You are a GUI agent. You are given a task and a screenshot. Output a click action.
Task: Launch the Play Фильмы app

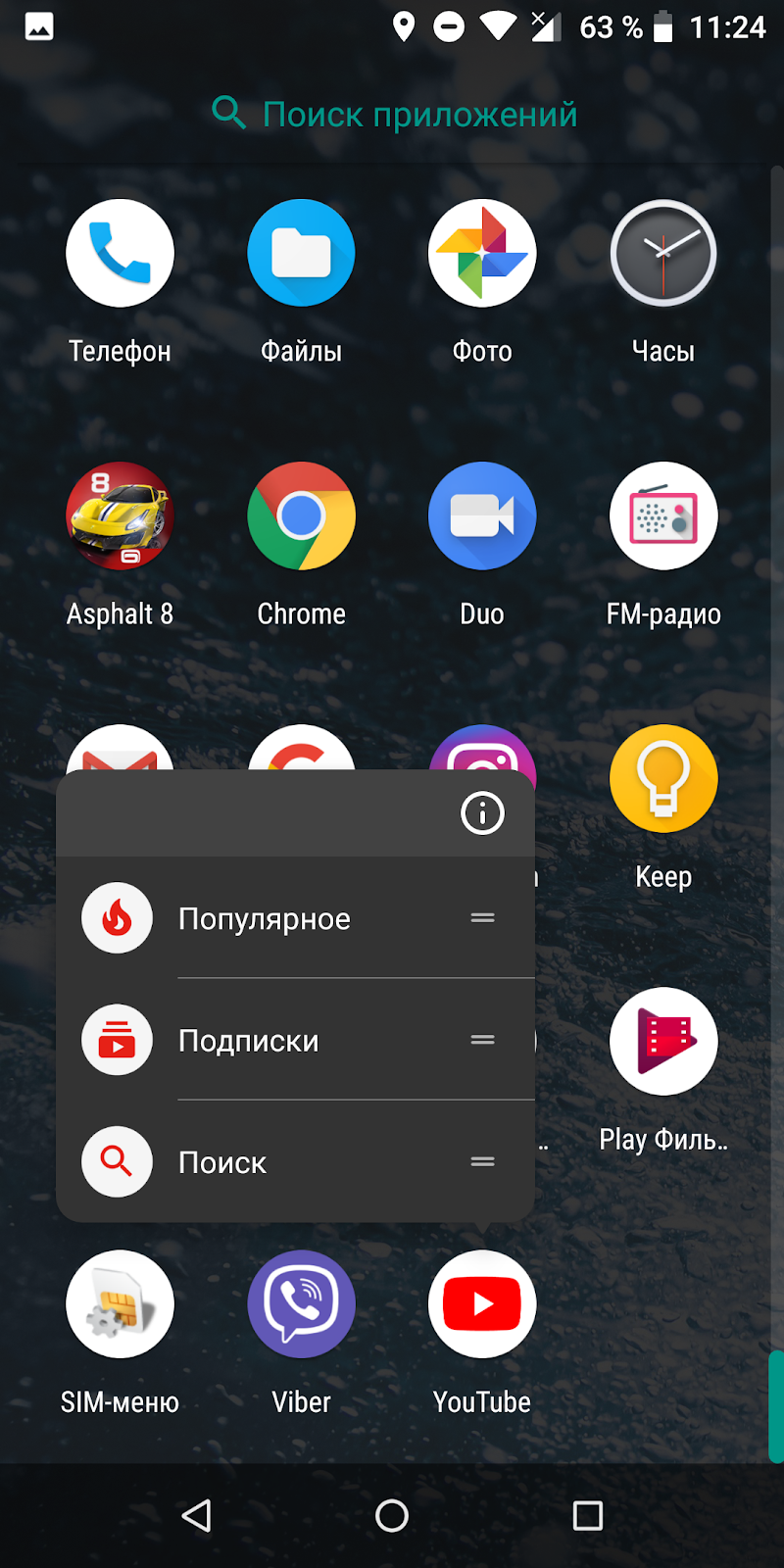click(x=663, y=1042)
